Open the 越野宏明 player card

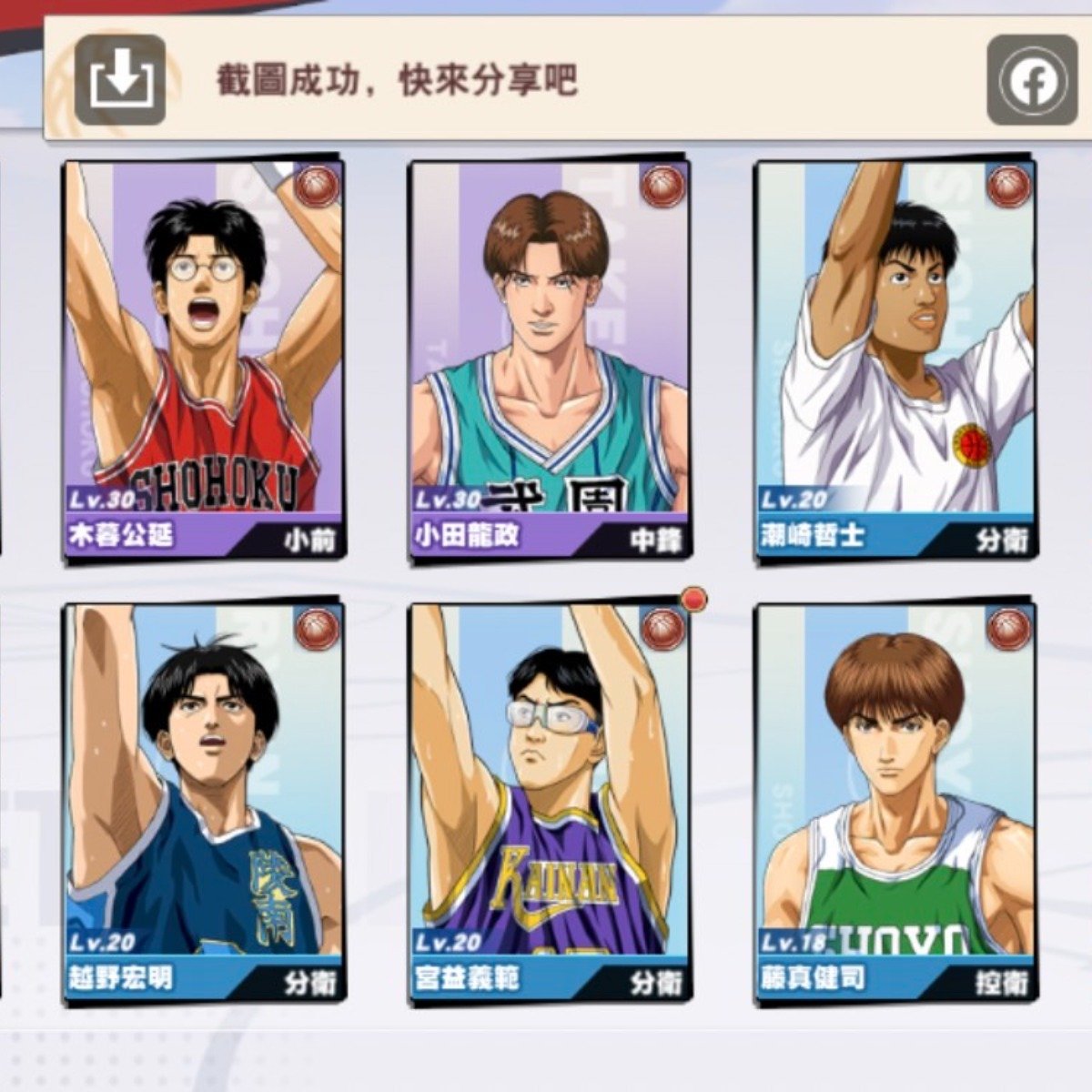click(203, 803)
